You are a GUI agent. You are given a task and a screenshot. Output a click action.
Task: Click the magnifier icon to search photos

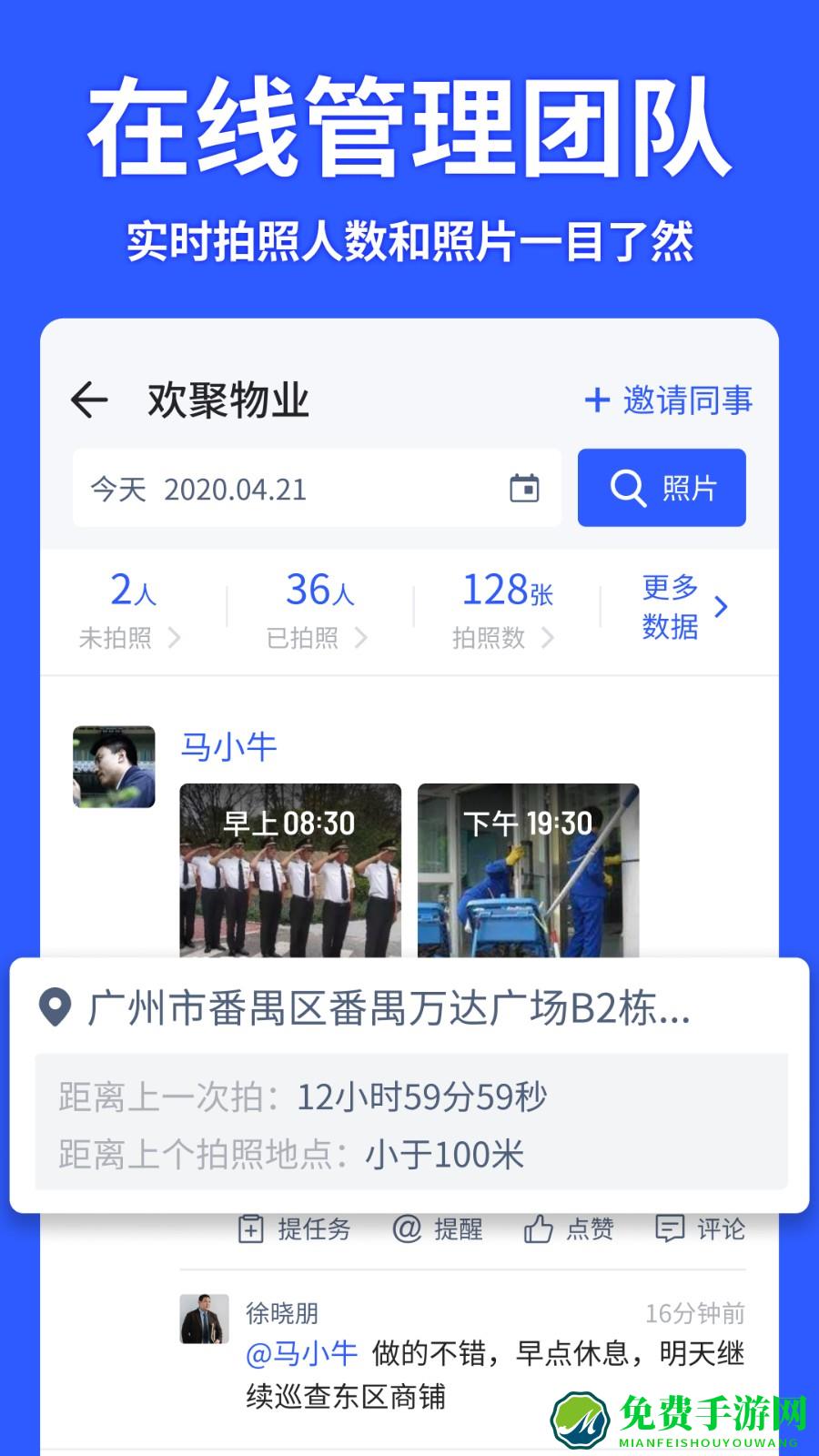(627, 489)
